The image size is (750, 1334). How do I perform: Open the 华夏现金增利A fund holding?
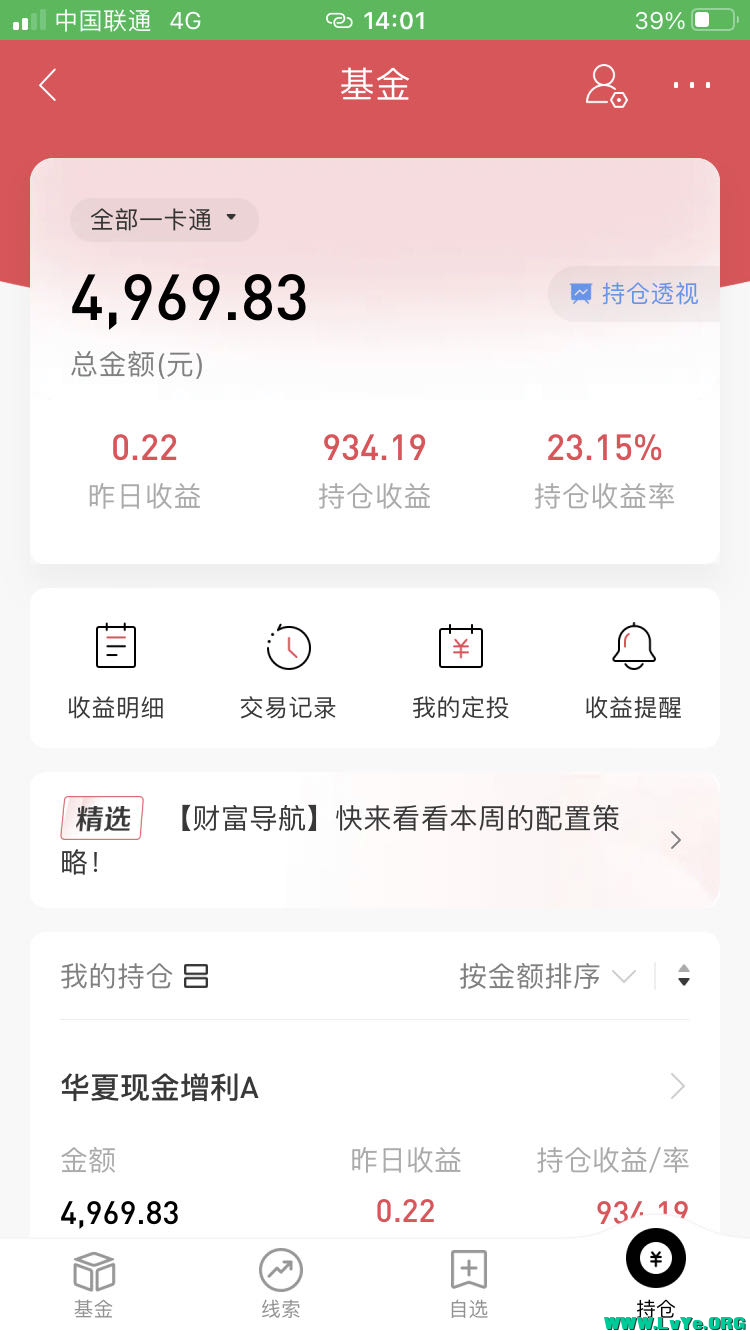coord(374,1087)
